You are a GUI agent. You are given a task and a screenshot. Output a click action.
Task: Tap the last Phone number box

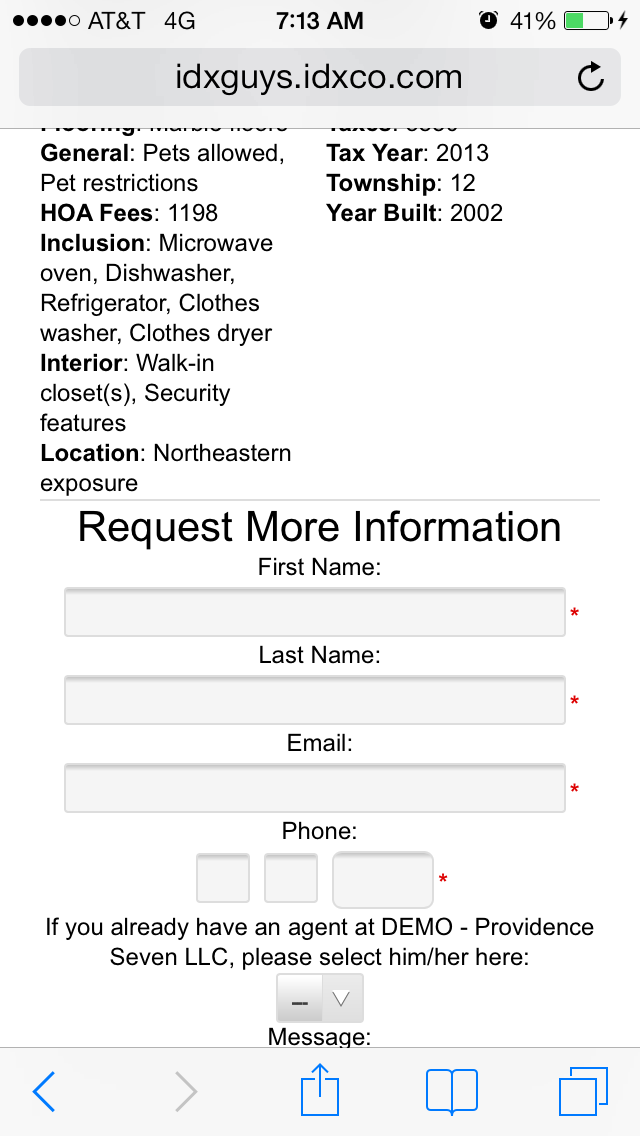tap(383, 880)
